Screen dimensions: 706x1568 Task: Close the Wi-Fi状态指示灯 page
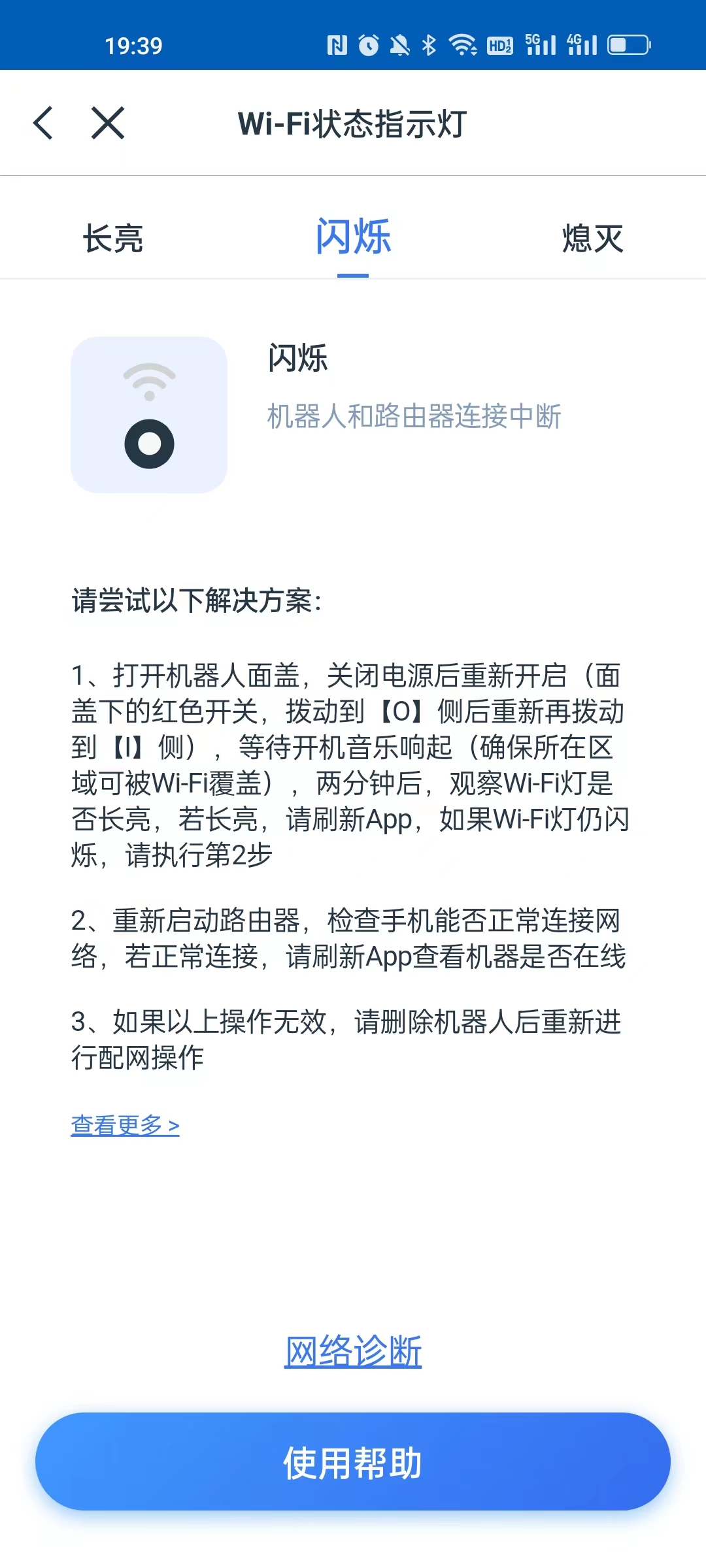pos(108,123)
